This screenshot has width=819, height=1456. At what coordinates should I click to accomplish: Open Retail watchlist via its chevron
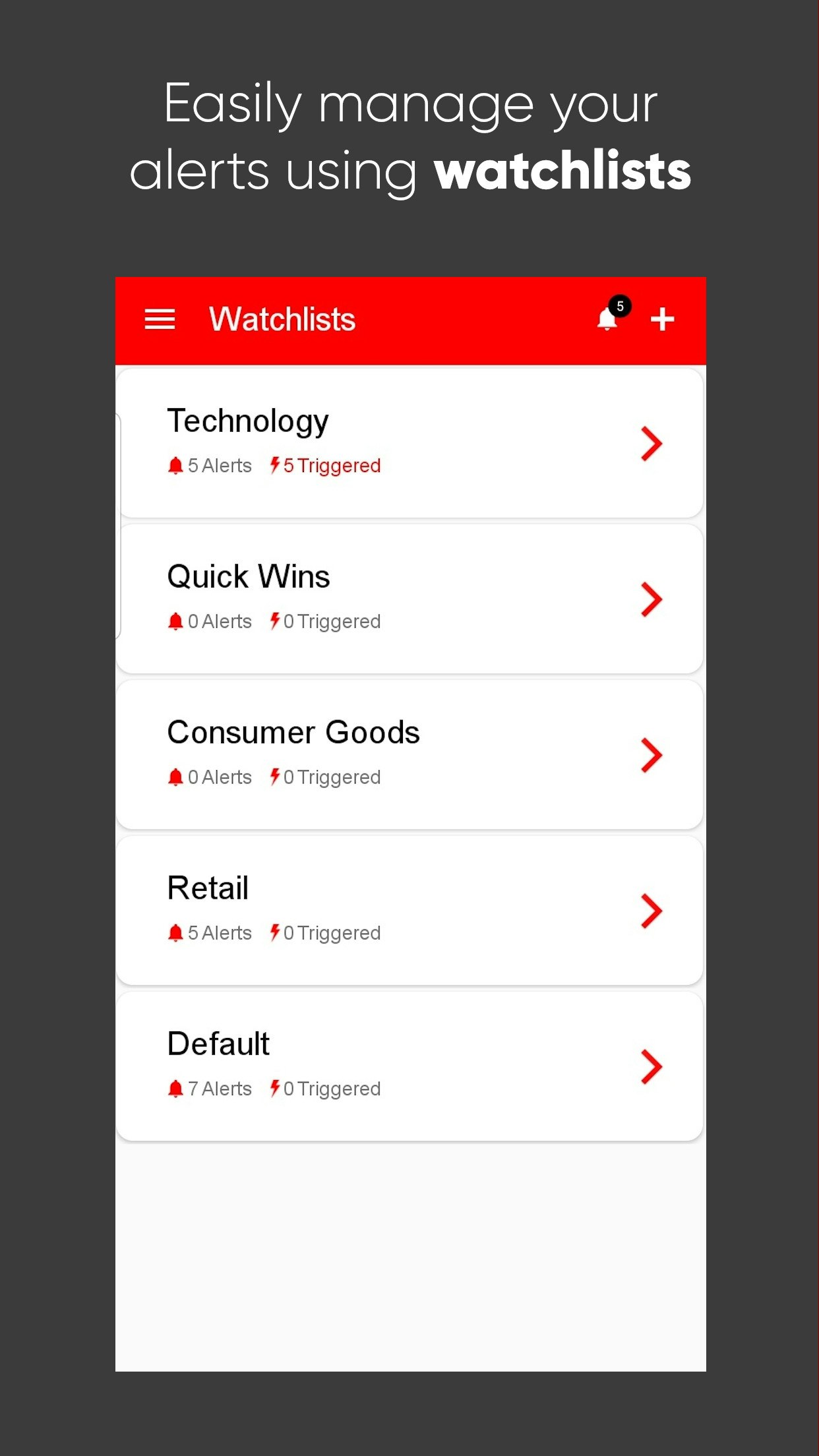point(650,911)
